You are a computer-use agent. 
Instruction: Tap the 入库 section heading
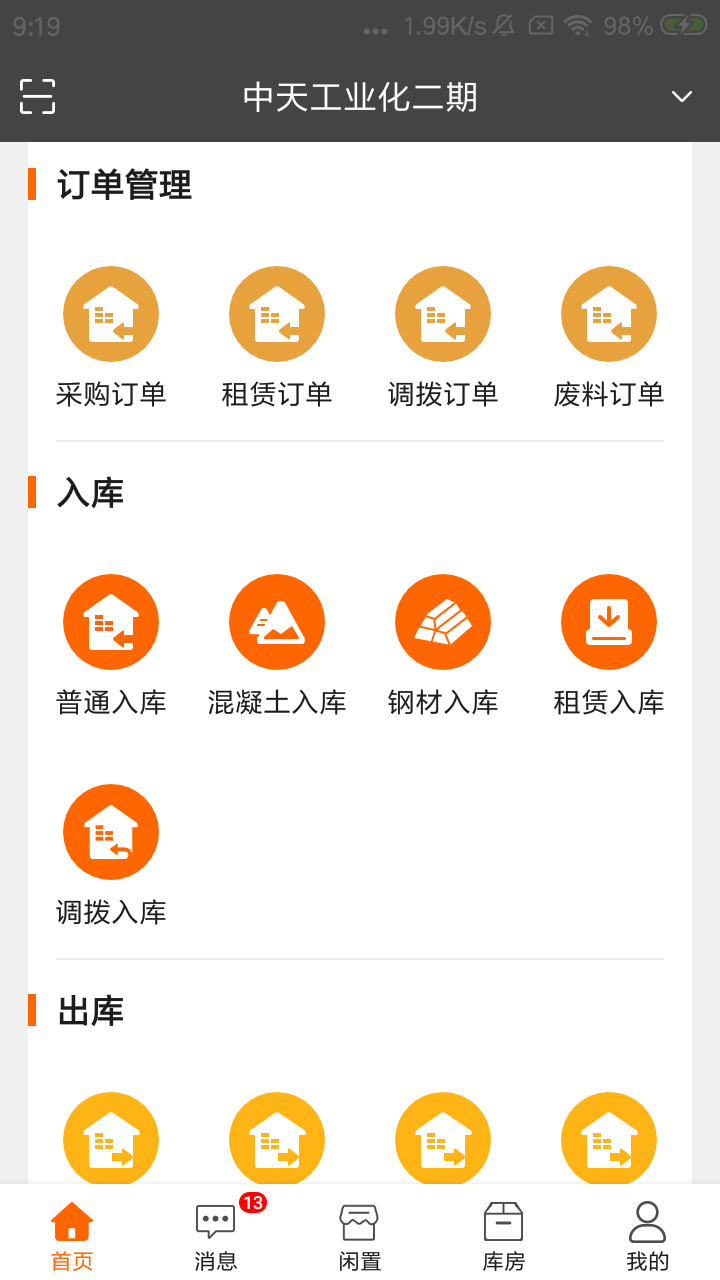(x=90, y=493)
